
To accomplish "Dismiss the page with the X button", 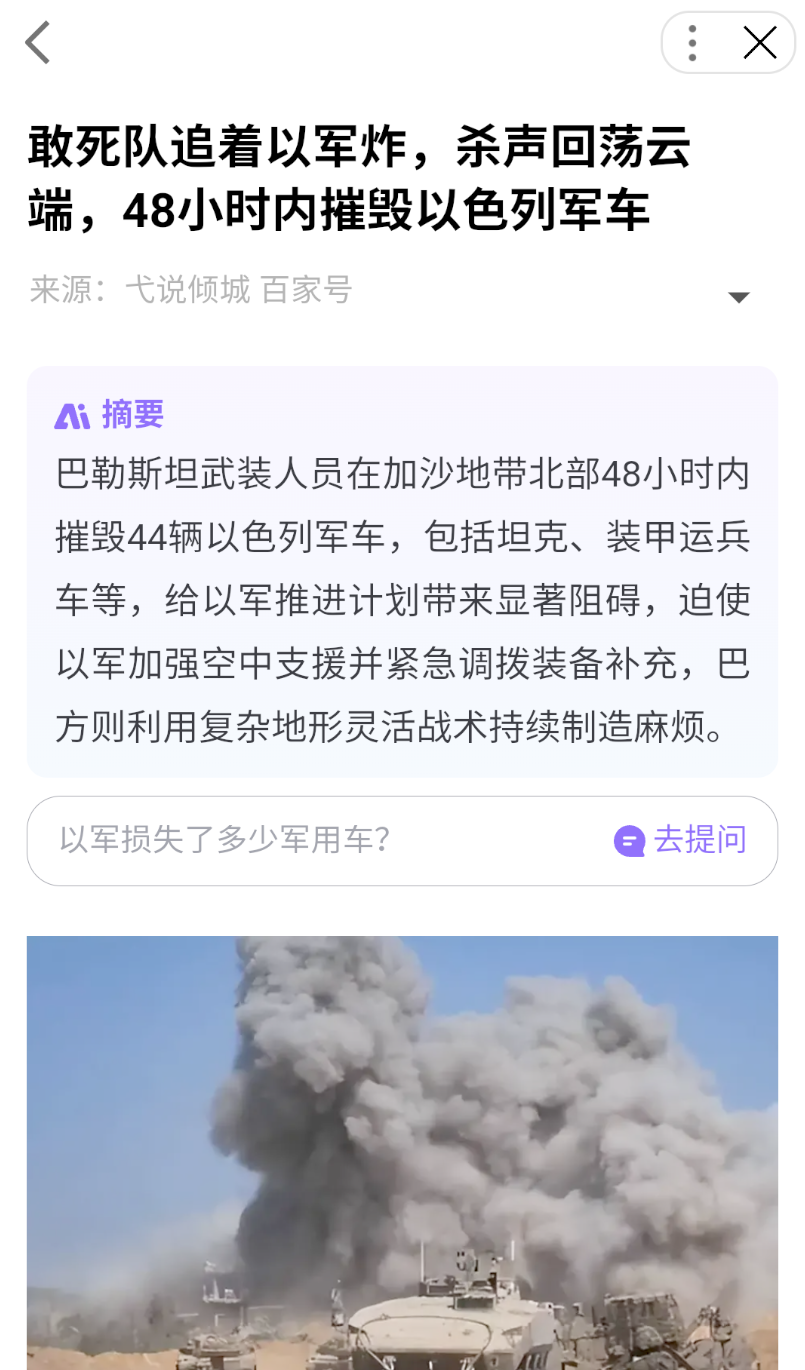I will [x=761, y=43].
